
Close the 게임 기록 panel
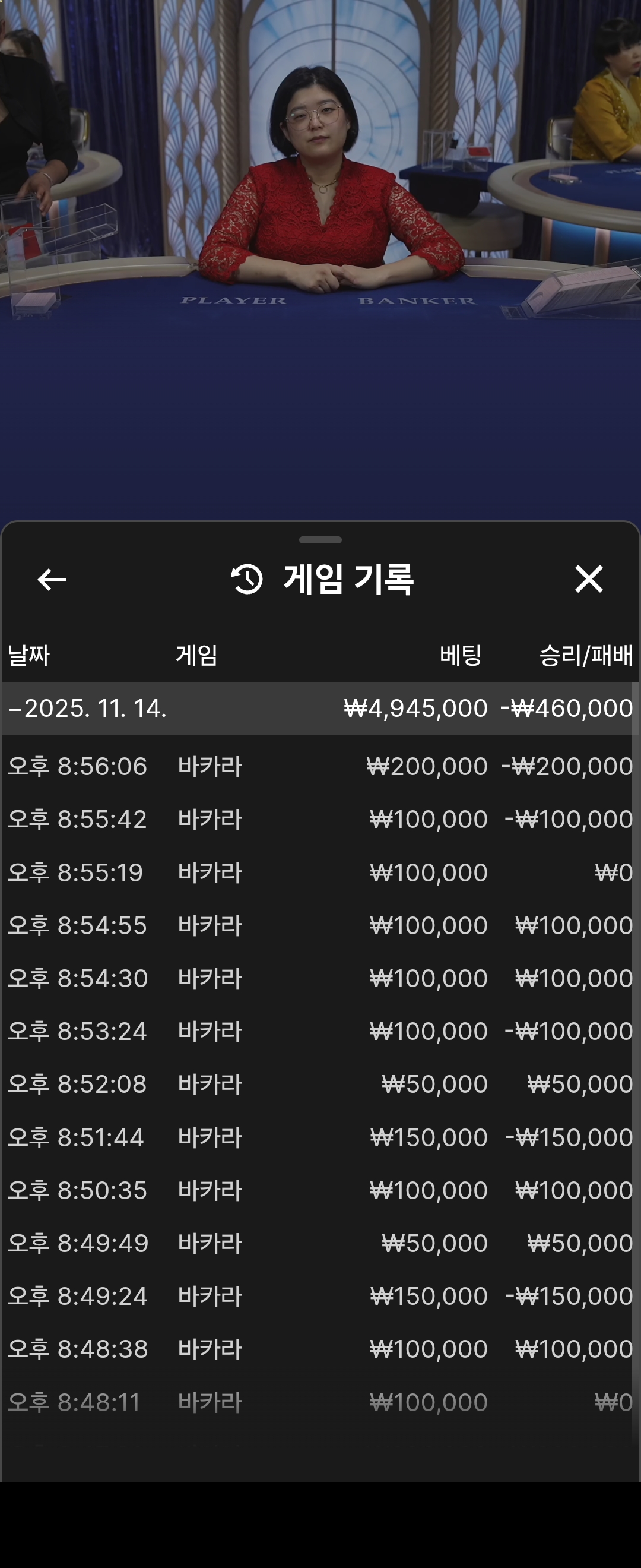tap(589, 579)
